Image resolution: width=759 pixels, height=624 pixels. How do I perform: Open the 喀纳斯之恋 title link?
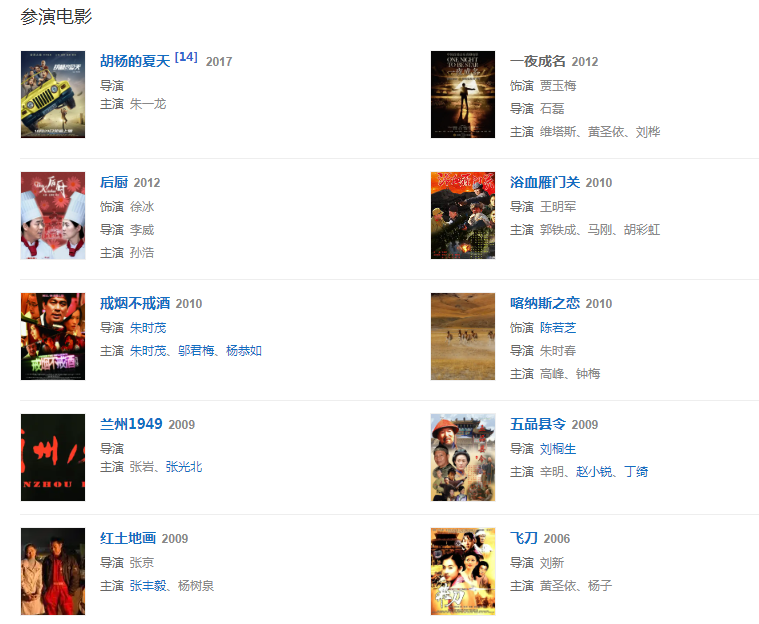click(x=545, y=303)
